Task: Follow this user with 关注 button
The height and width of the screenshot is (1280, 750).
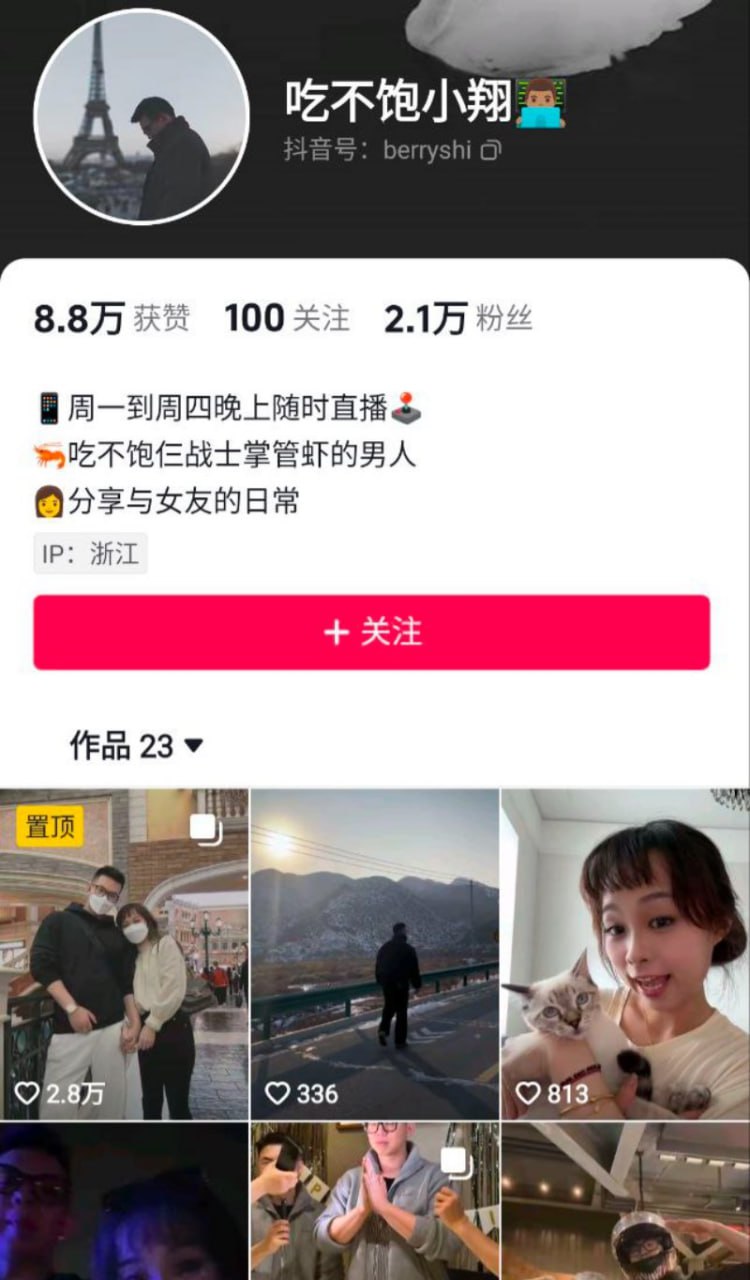Action: [372, 632]
